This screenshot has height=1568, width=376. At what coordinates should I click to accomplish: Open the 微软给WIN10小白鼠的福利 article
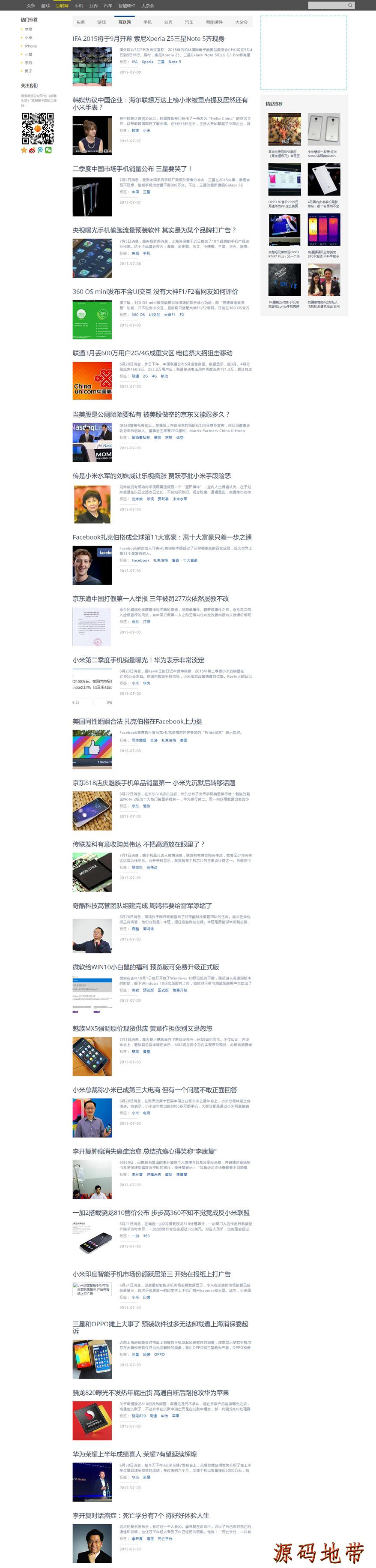point(146,967)
